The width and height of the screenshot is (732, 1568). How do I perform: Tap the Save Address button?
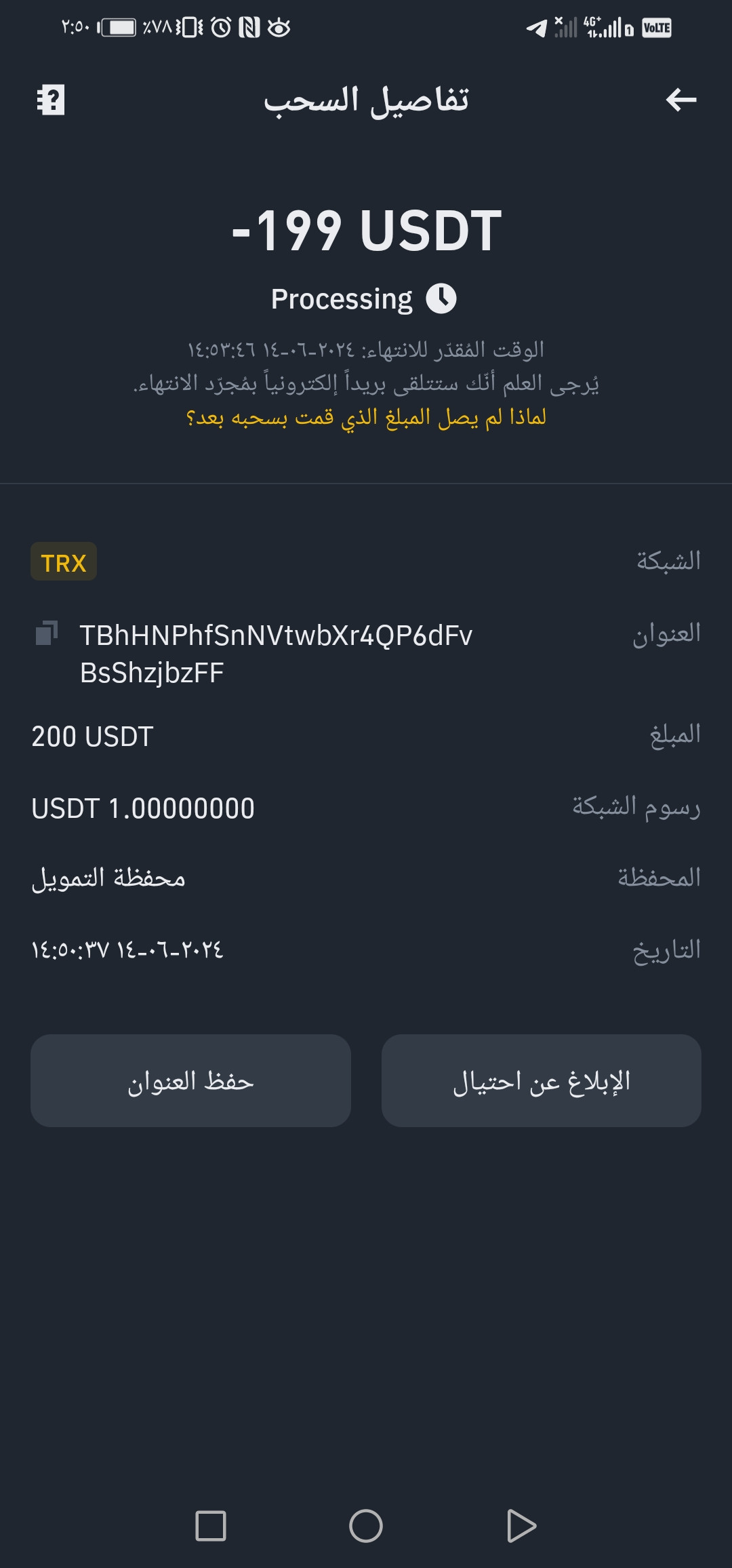(190, 1080)
